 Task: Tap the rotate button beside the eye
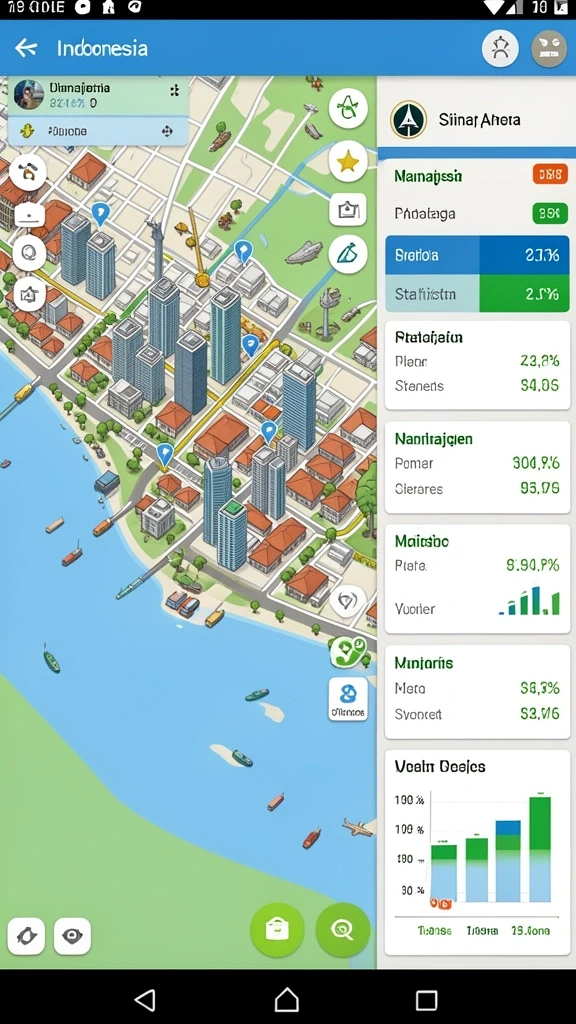(x=26, y=936)
